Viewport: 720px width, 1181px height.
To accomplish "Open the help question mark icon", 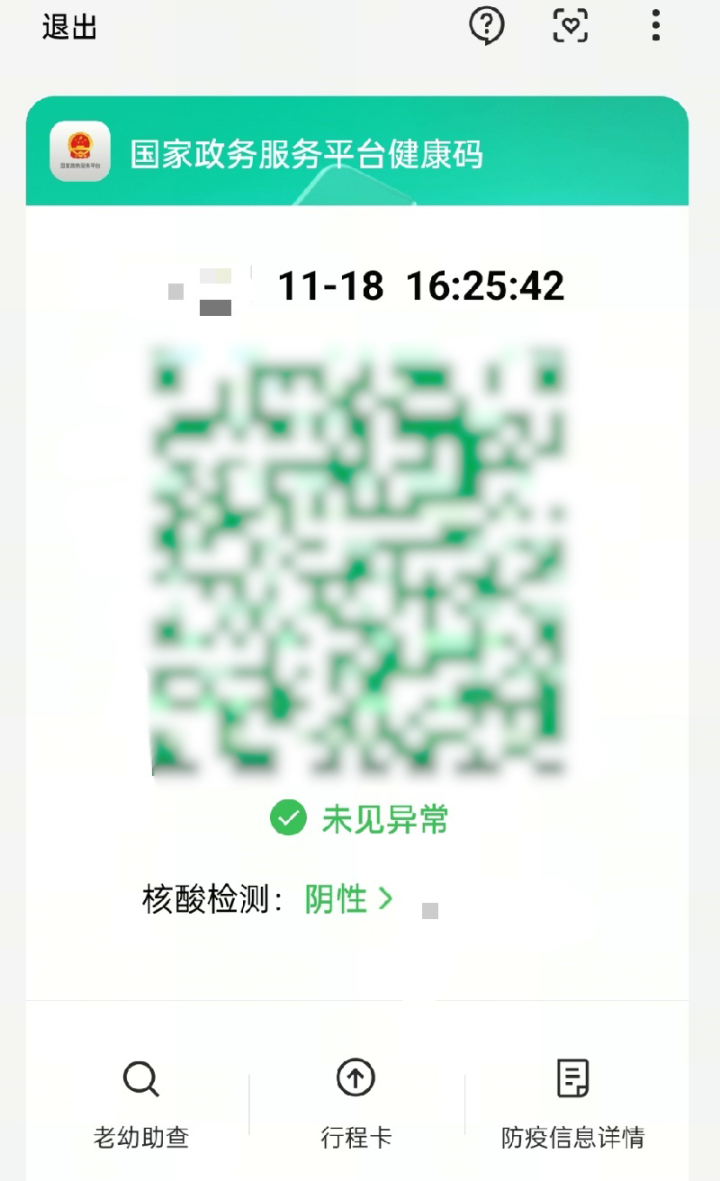I will 487,26.
